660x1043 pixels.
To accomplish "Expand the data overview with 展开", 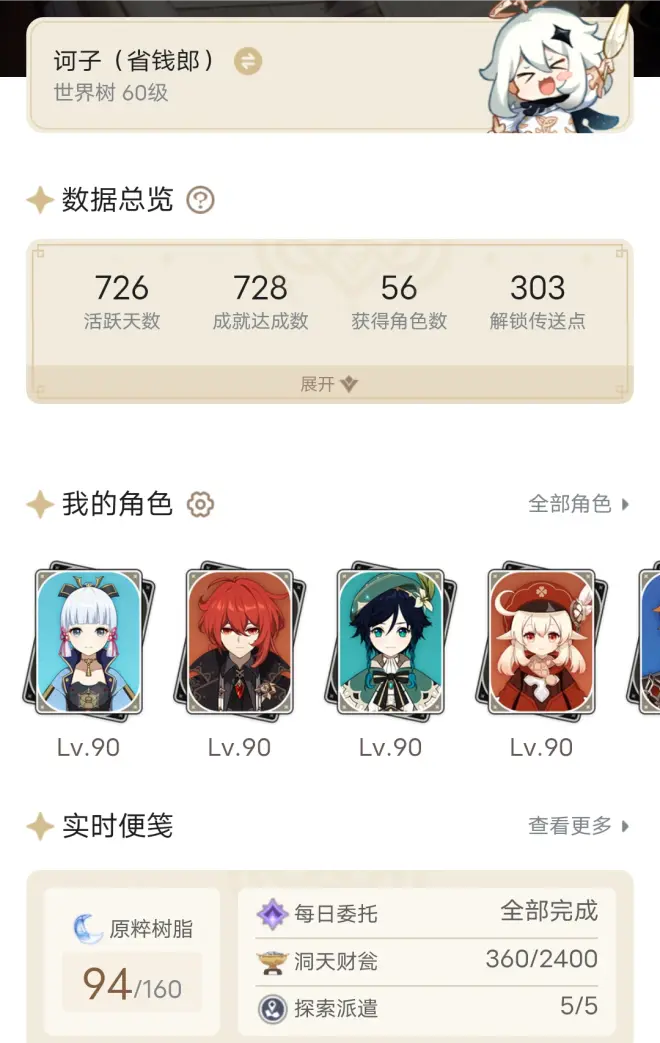I will tap(329, 384).
